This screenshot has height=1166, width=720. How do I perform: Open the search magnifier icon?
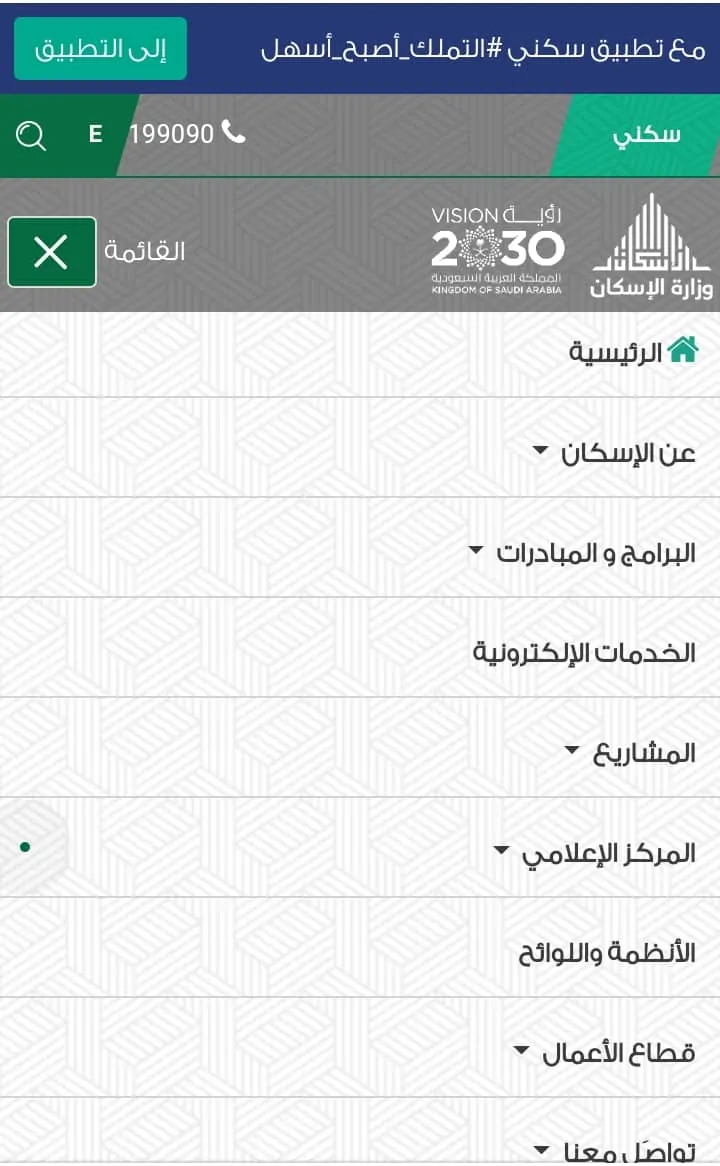(x=31, y=136)
